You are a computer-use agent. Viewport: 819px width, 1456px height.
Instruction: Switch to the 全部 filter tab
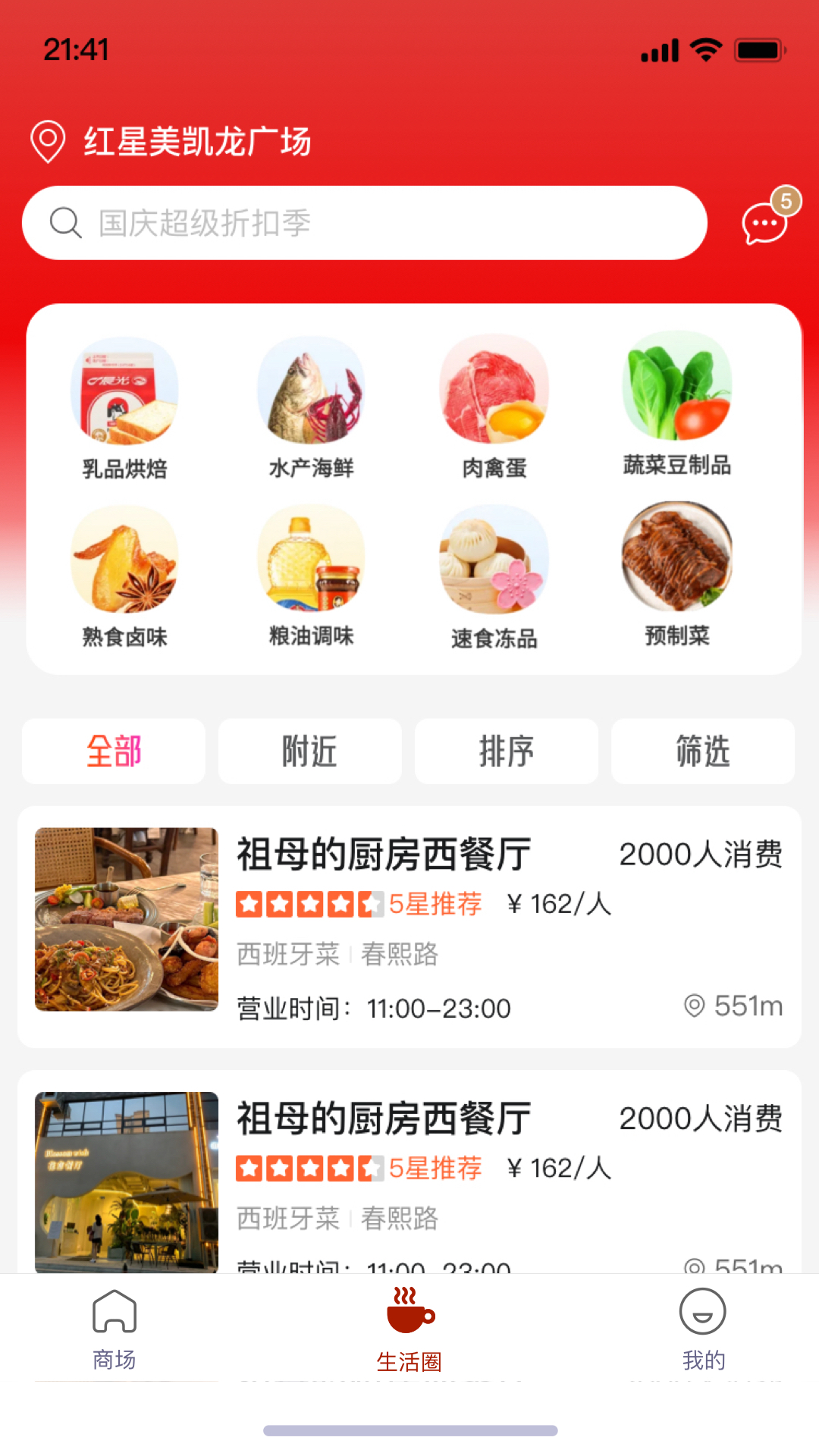(113, 751)
